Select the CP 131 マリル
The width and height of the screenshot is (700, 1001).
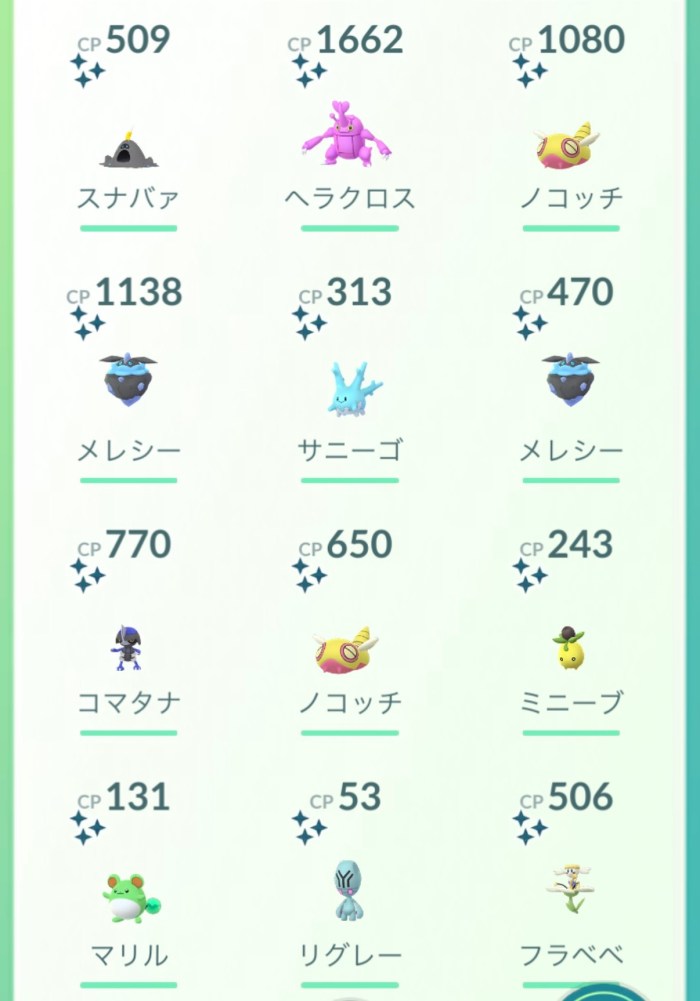coord(129,895)
